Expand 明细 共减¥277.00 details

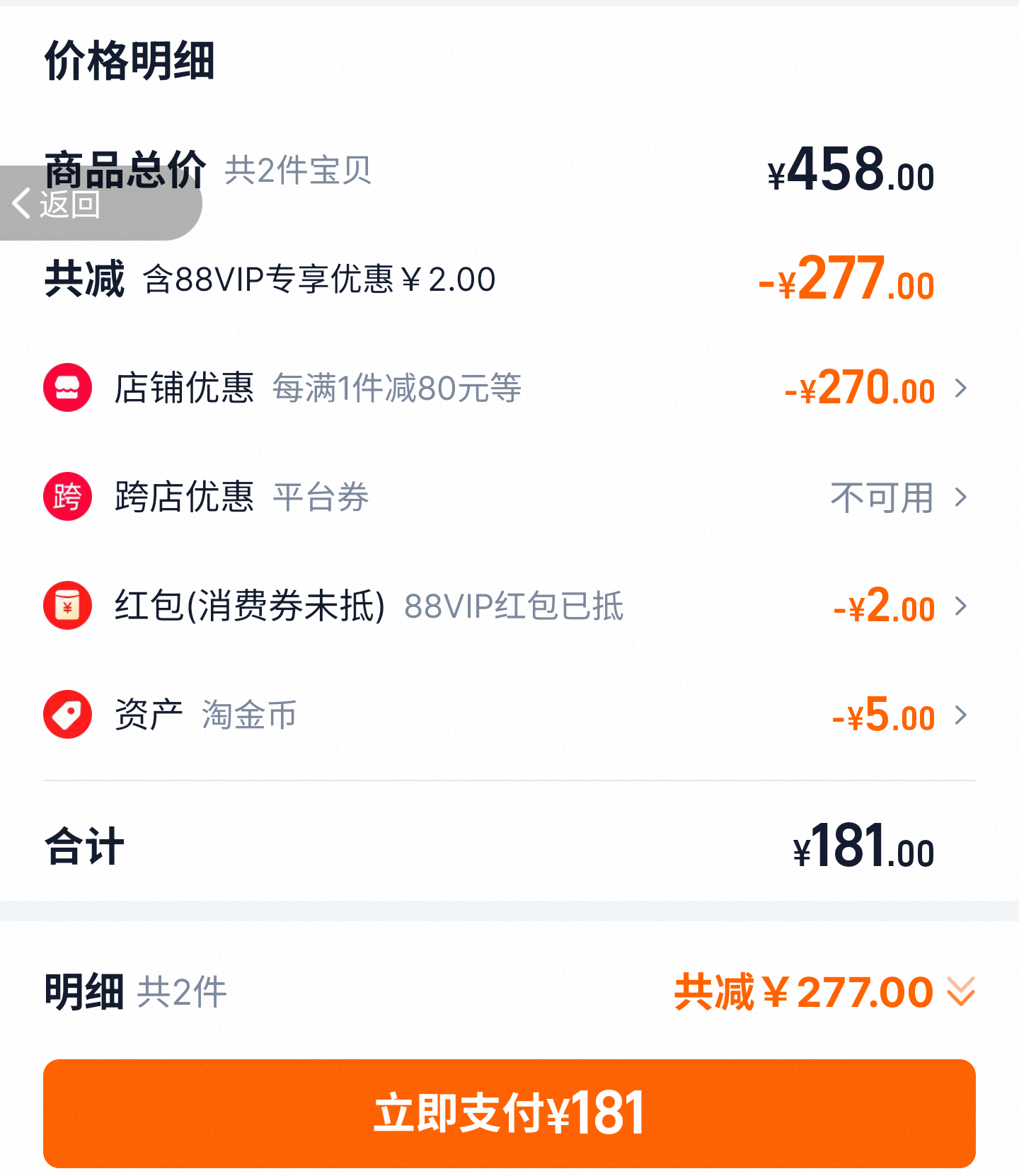(824, 992)
